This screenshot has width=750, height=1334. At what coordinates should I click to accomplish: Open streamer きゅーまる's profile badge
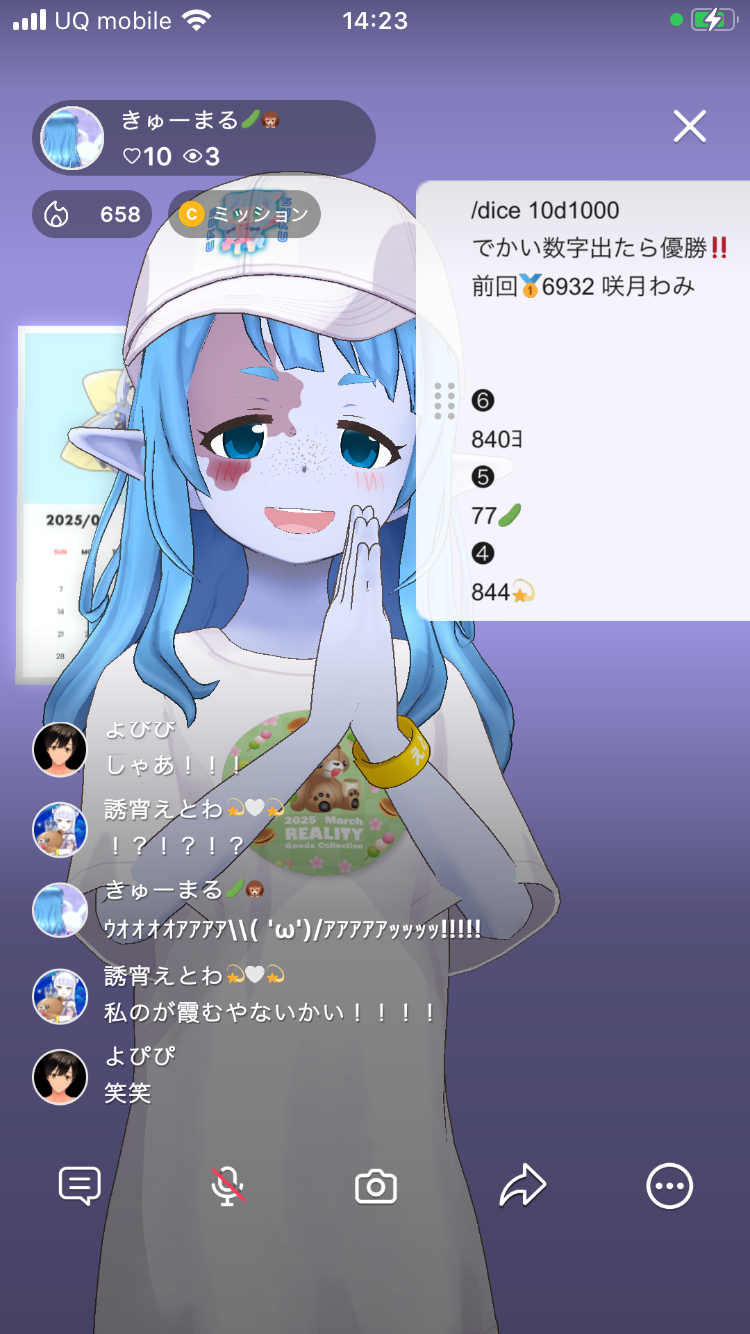pyautogui.click(x=204, y=138)
